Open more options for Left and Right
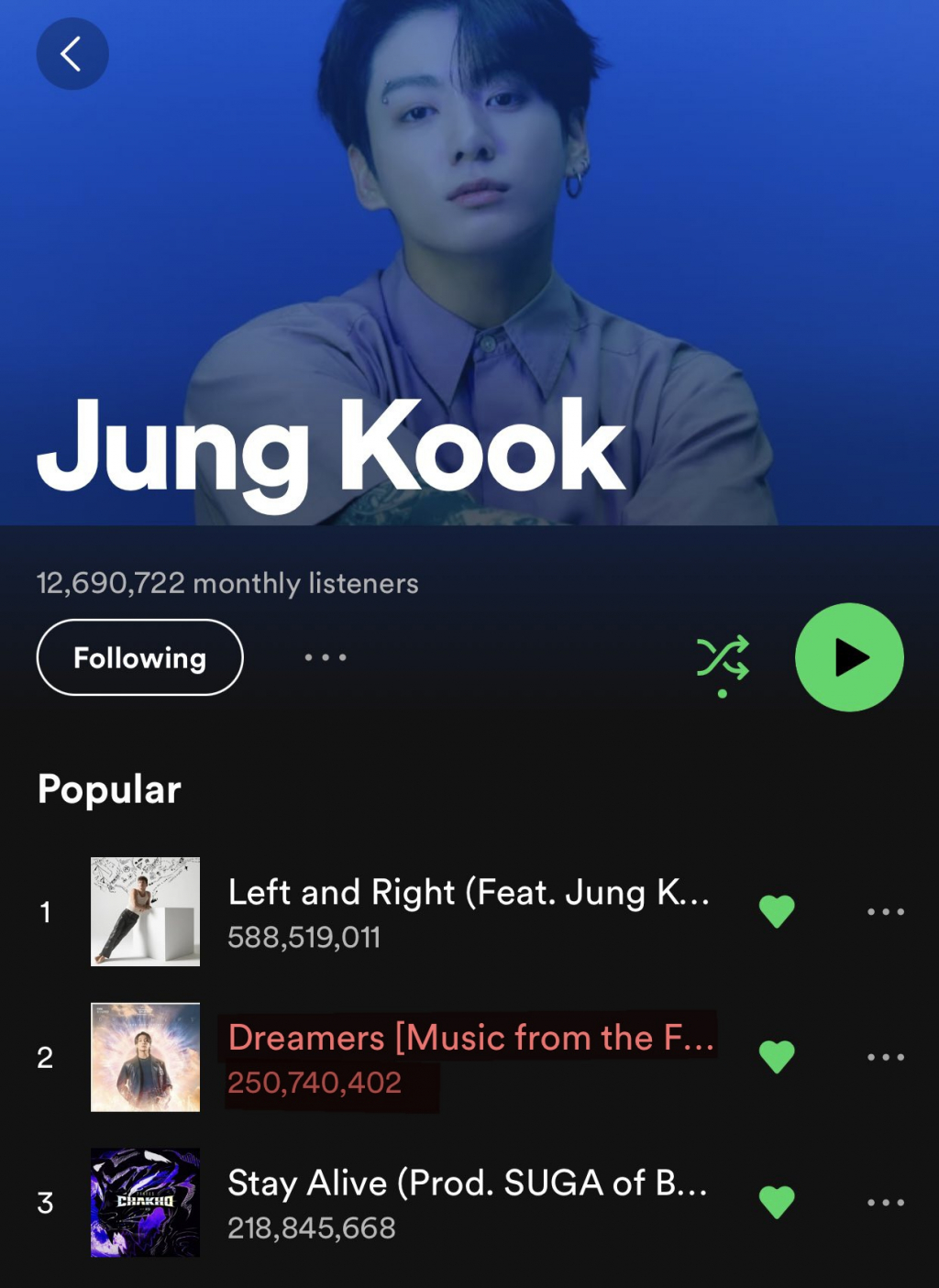Screen dimensions: 939x1288 point(885,911)
